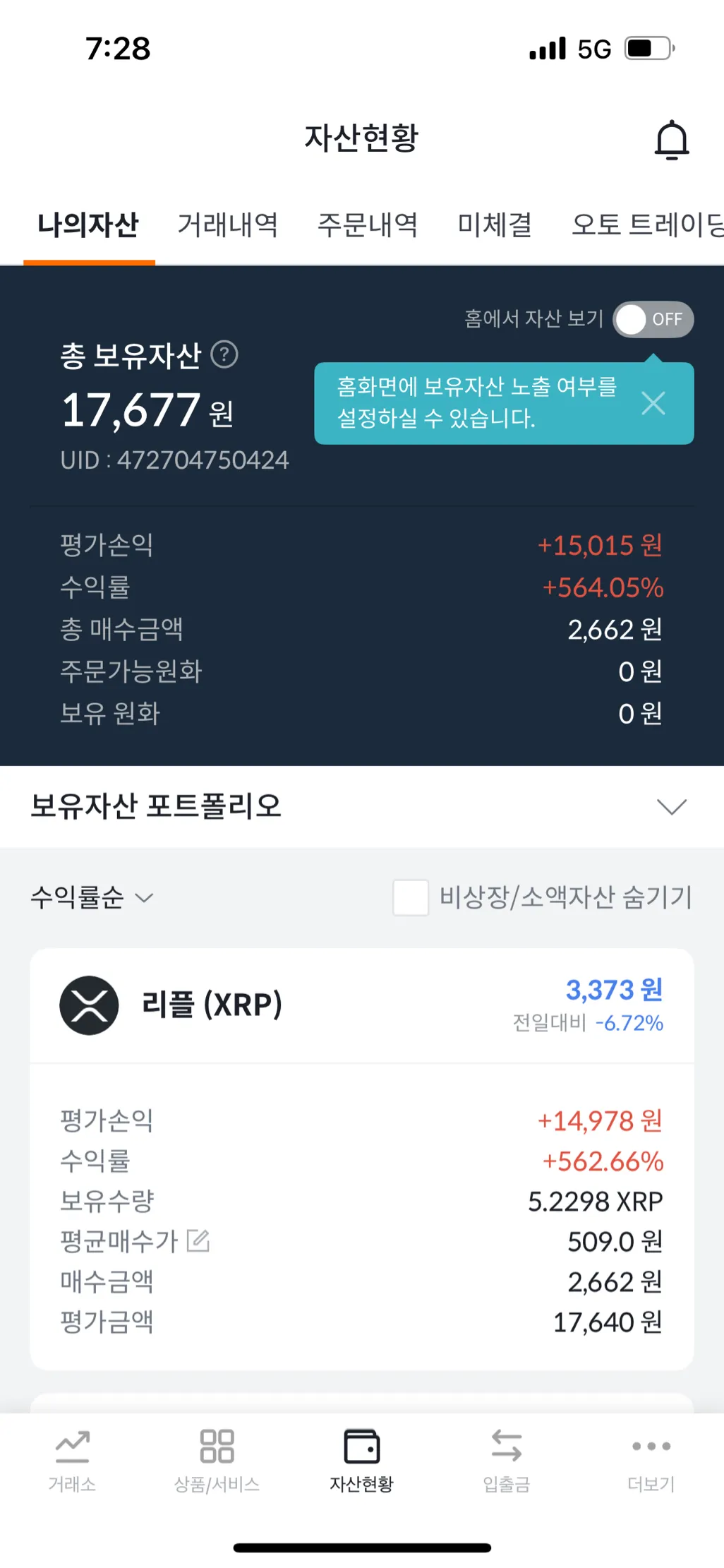Screen dimensions: 724x1568
Task: Dismiss the 홈화면 보유자산 tooltip
Action: coord(653,403)
